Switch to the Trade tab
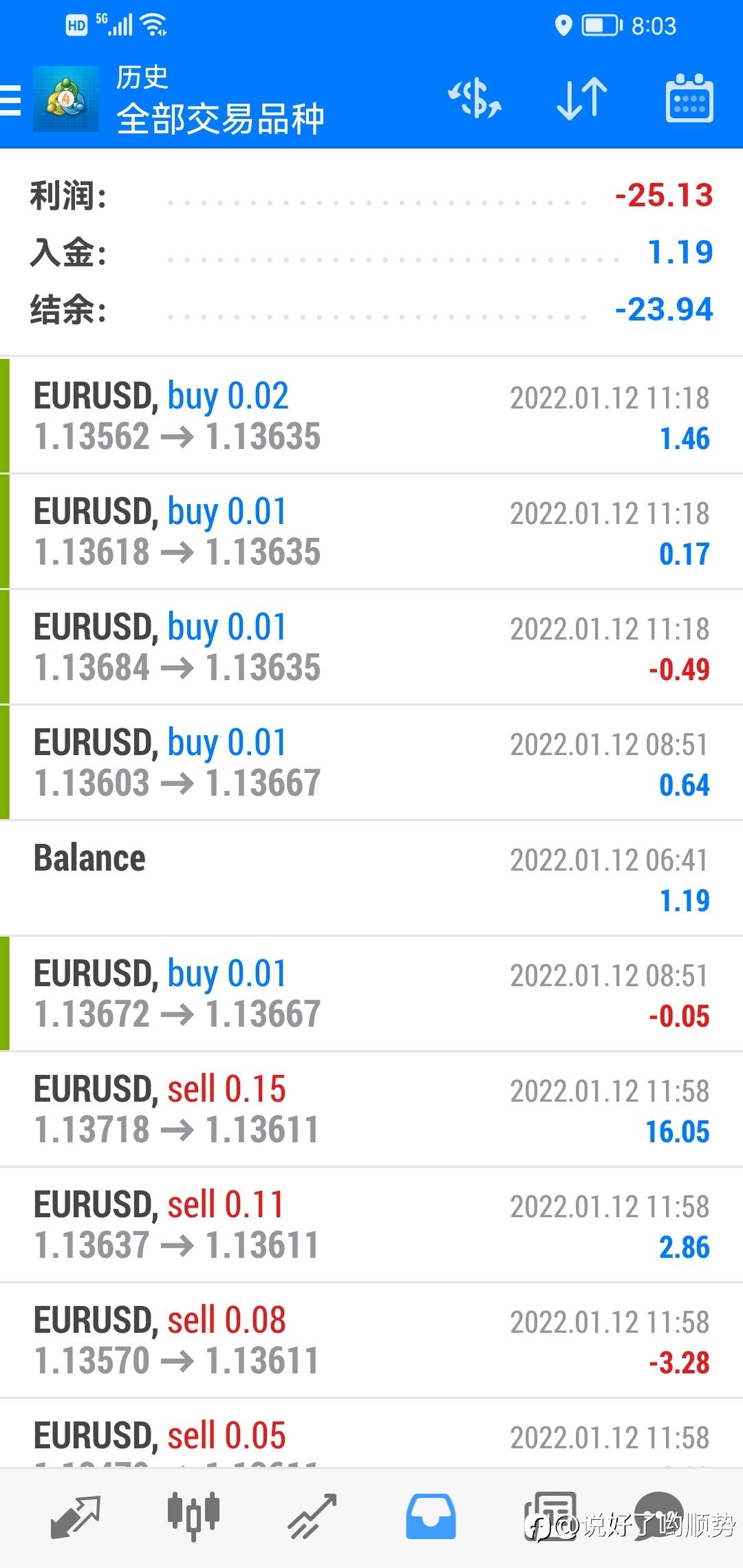743x1568 pixels. tap(312, 1516)
